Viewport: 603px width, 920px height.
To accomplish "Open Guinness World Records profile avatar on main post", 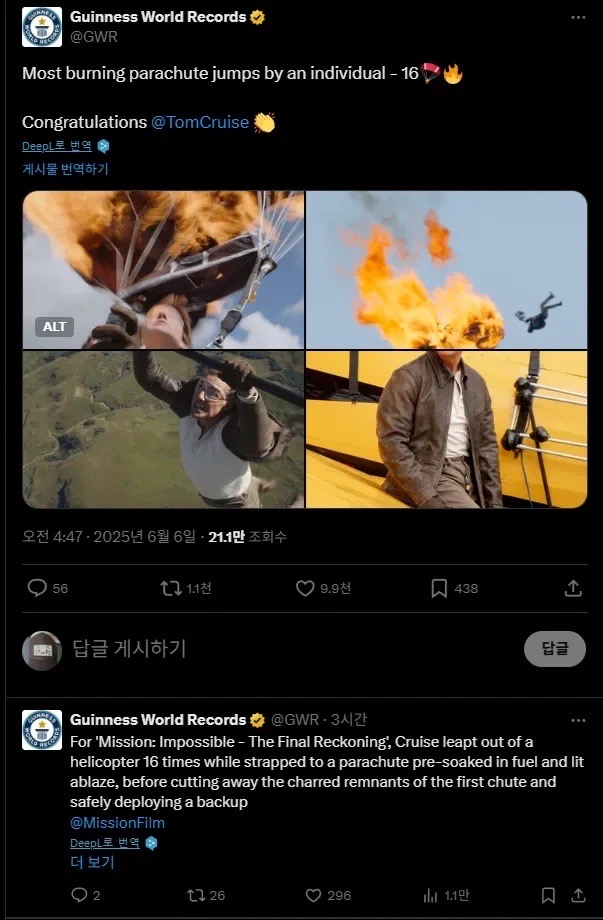I will [42, 27].
